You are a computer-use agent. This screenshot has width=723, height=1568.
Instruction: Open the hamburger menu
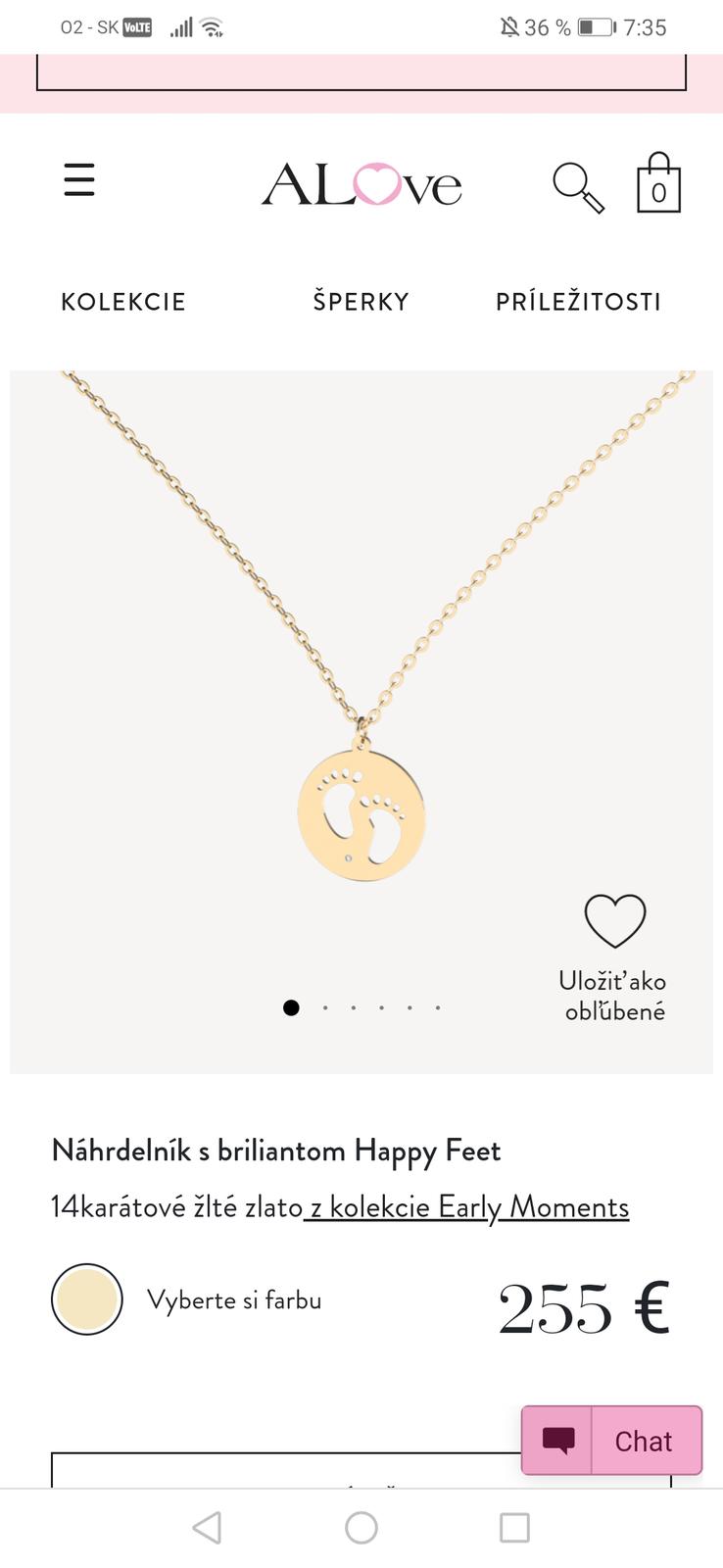click(79, 180)
